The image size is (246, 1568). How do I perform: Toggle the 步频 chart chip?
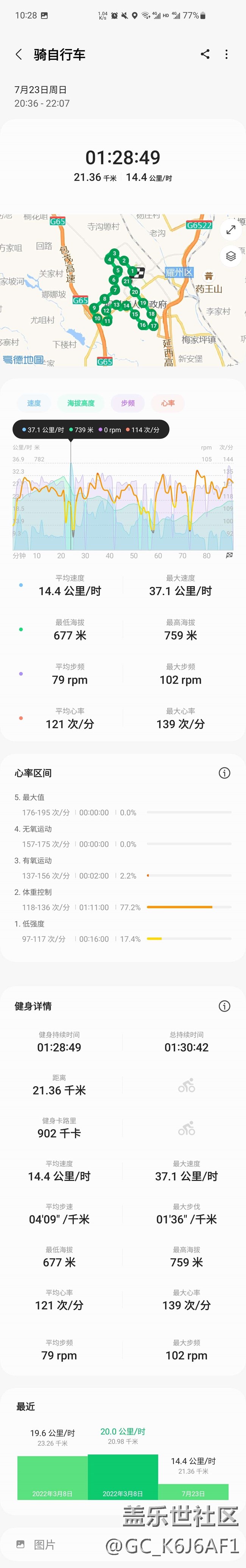tap(128, 403)
